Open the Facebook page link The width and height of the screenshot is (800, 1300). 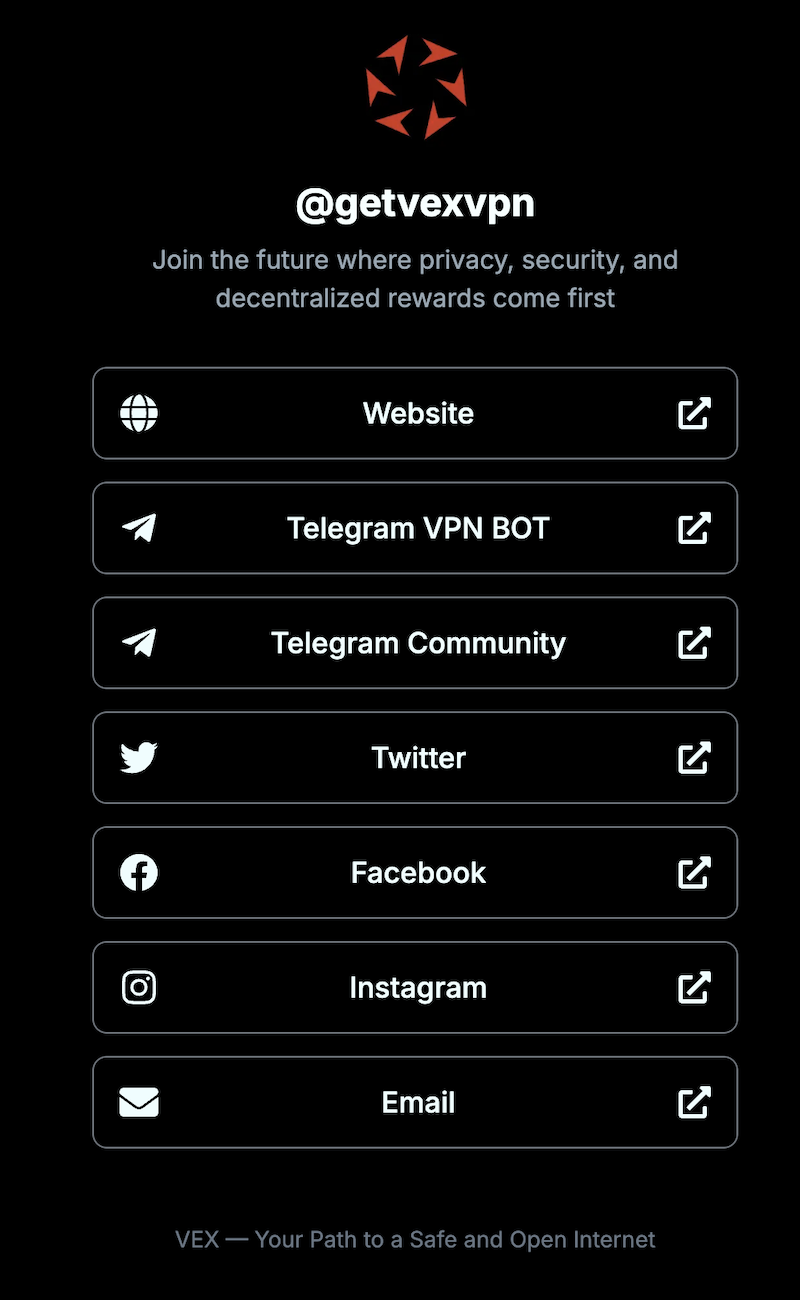(x=415, y=873)
